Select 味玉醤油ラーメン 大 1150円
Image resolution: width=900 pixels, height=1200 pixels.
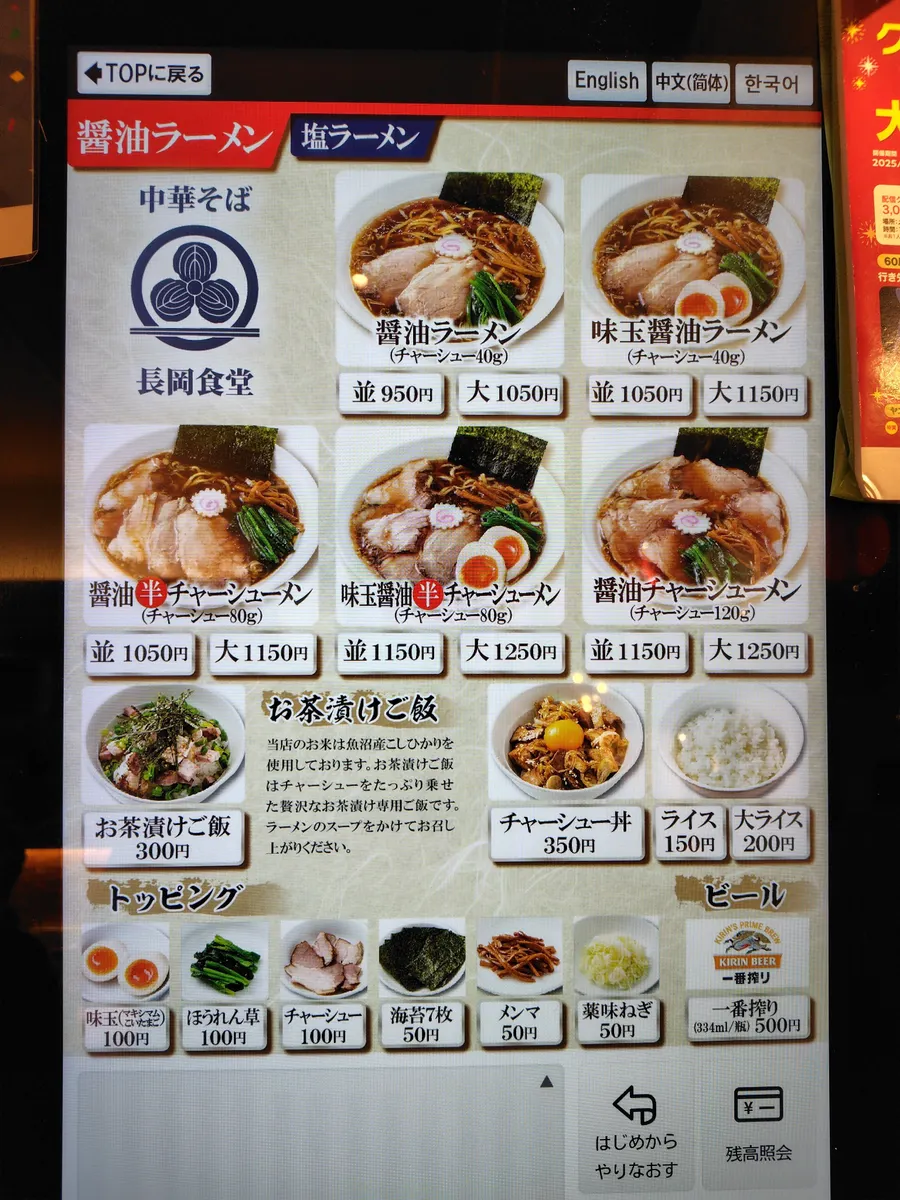coord(755,394)
